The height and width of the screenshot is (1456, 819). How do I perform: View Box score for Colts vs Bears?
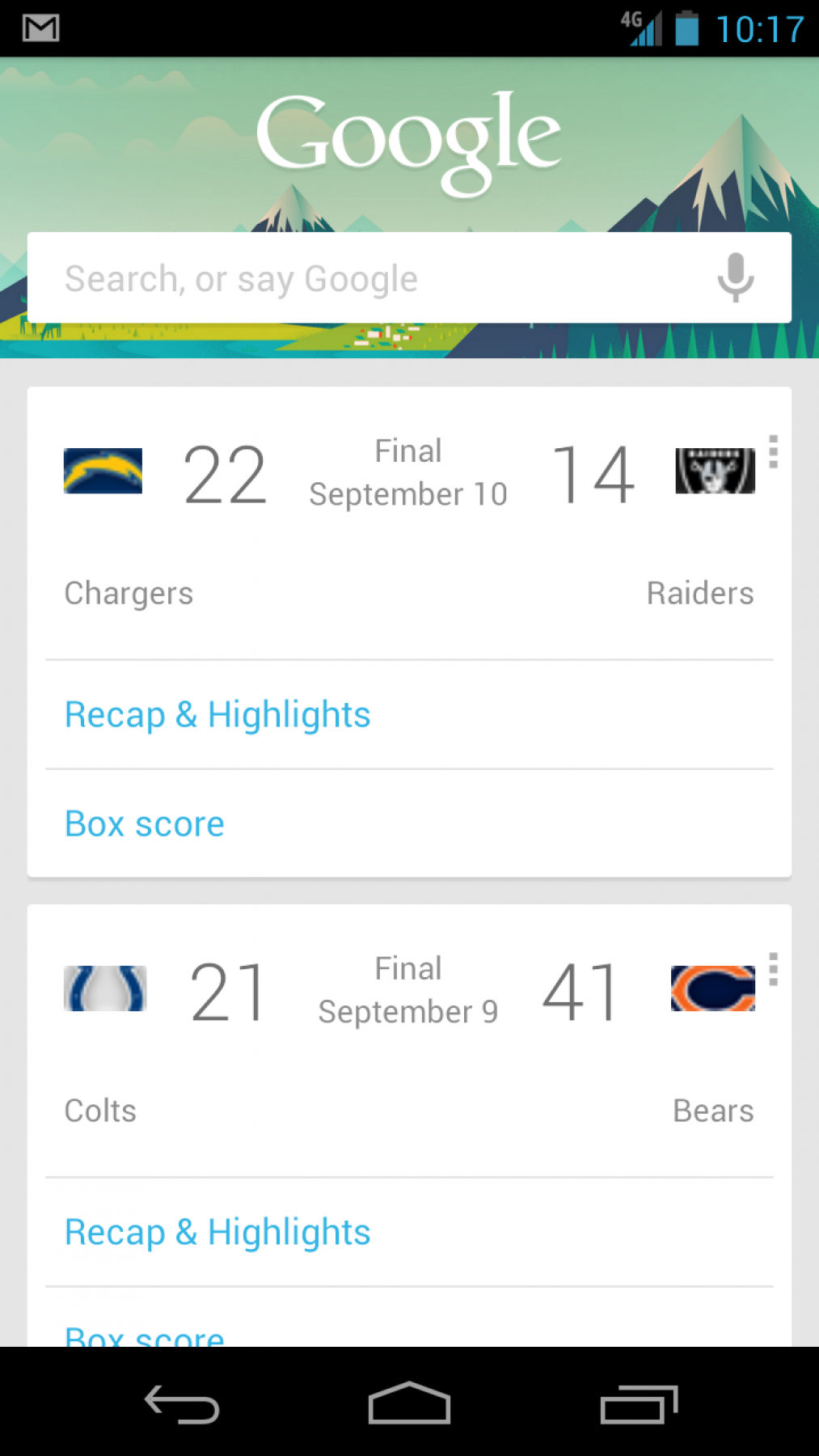pyautogui.click(x=145, y=1335)
